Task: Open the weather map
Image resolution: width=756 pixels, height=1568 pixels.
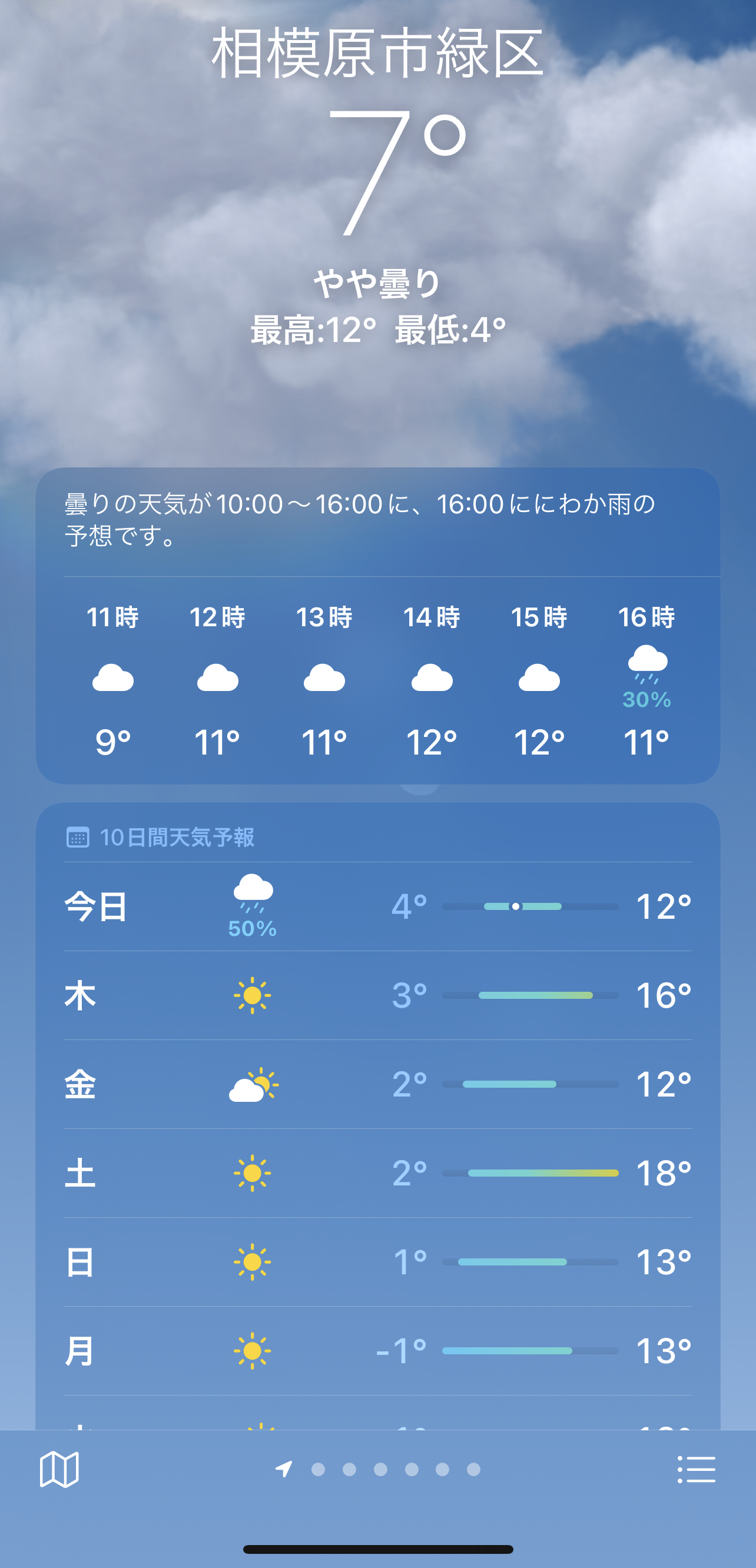Action: (59, 1469)
